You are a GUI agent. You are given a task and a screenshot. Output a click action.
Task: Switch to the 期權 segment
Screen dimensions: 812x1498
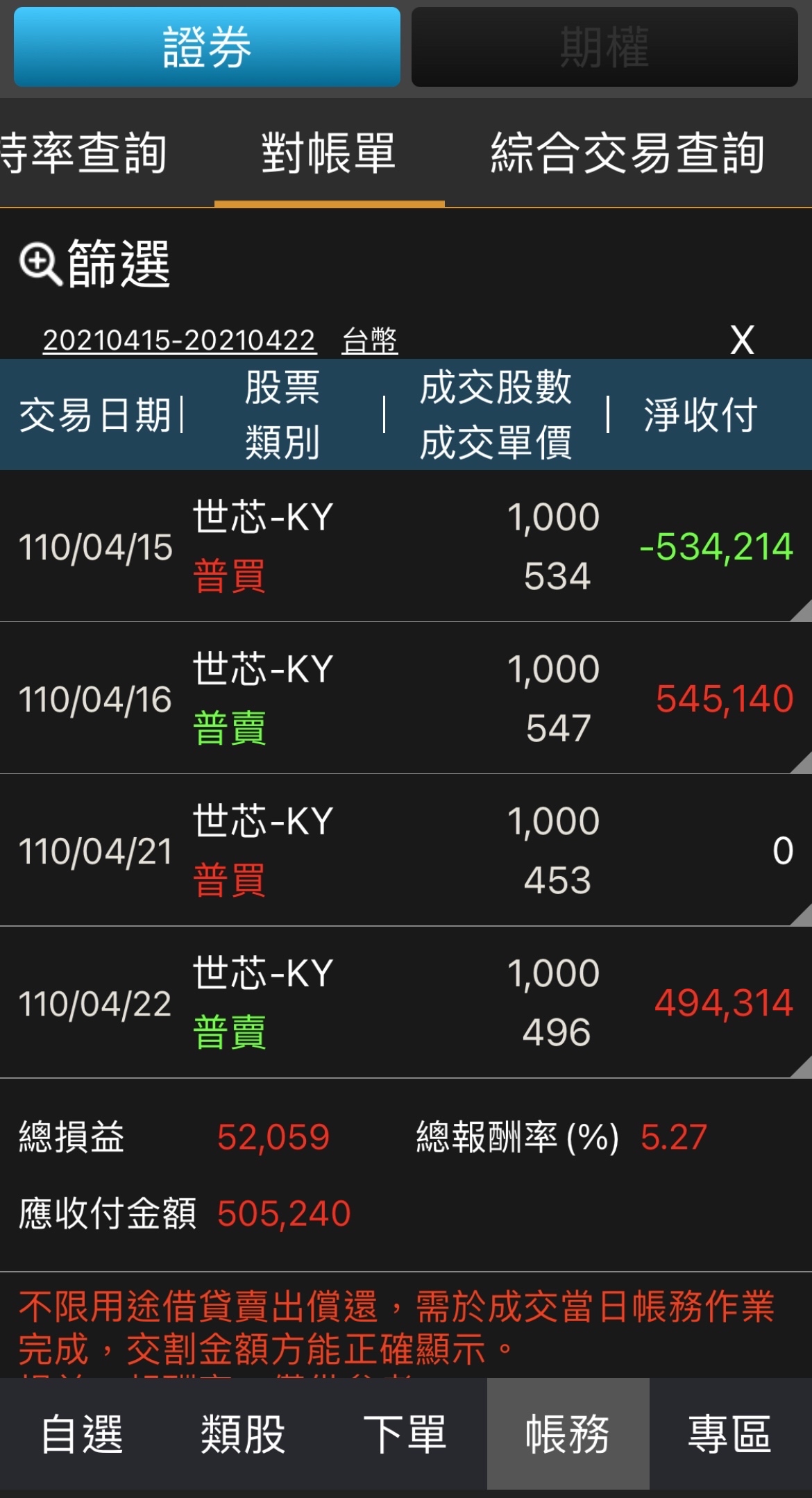click(604, 47)
